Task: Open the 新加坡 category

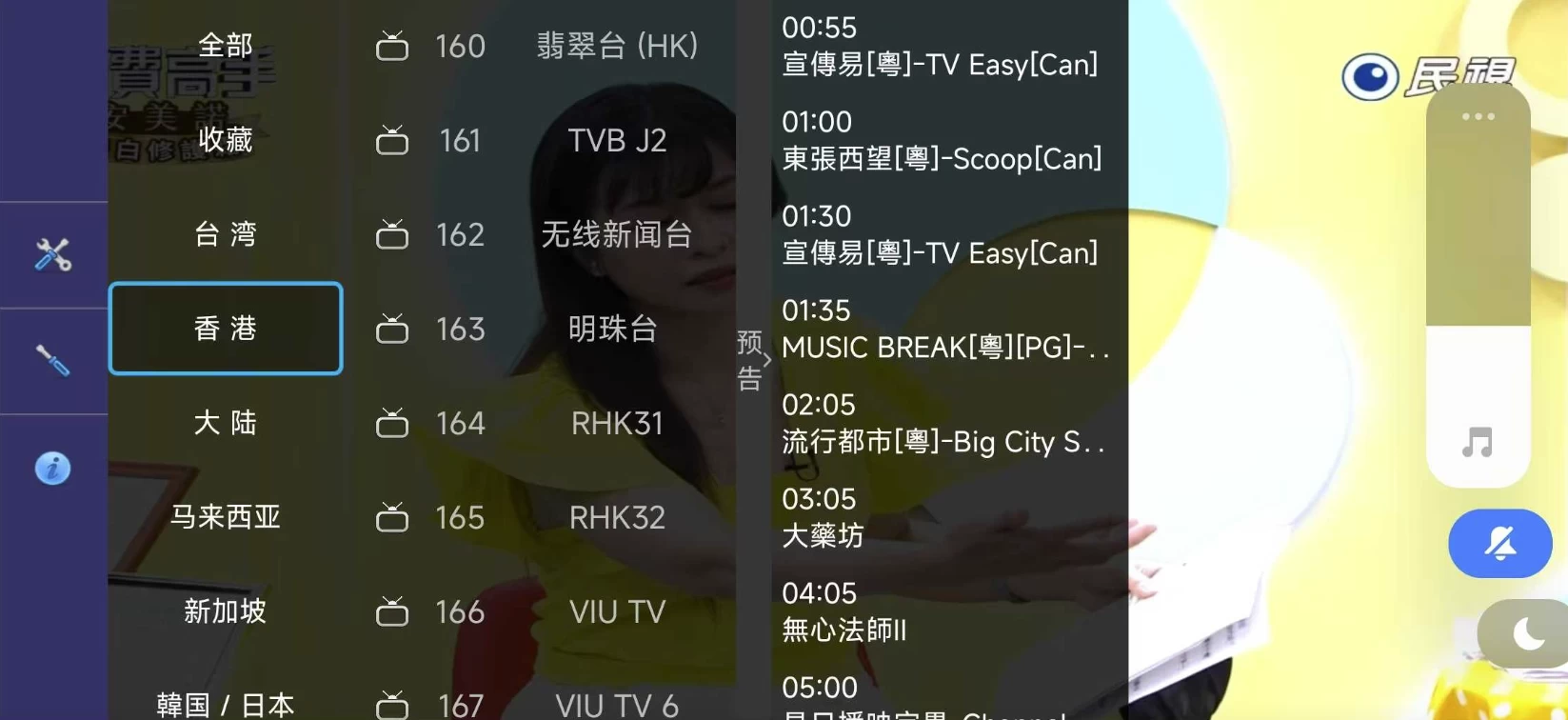Action: pos(226,611)
